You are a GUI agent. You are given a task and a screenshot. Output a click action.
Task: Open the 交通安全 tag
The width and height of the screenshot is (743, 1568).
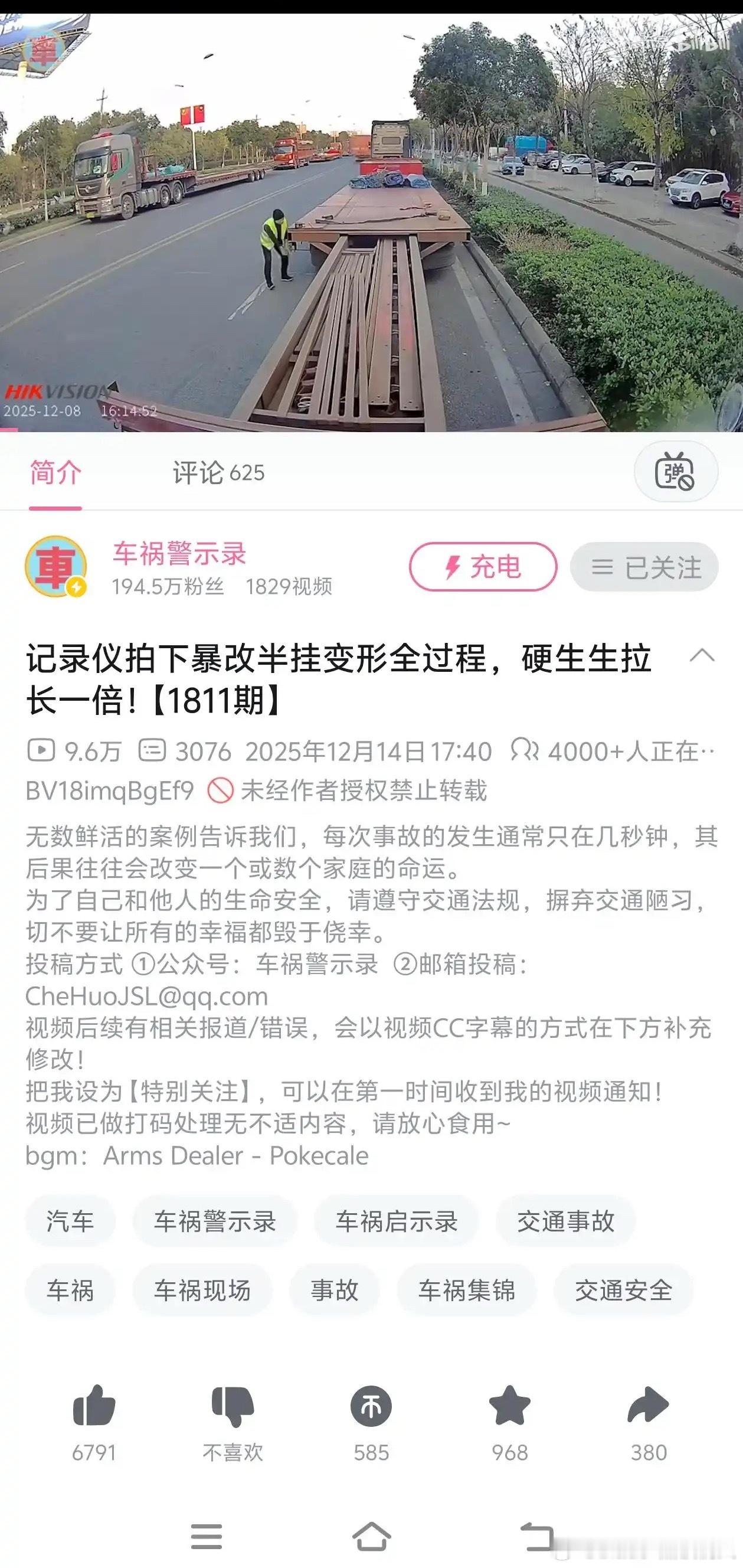tap(624, 1290)
